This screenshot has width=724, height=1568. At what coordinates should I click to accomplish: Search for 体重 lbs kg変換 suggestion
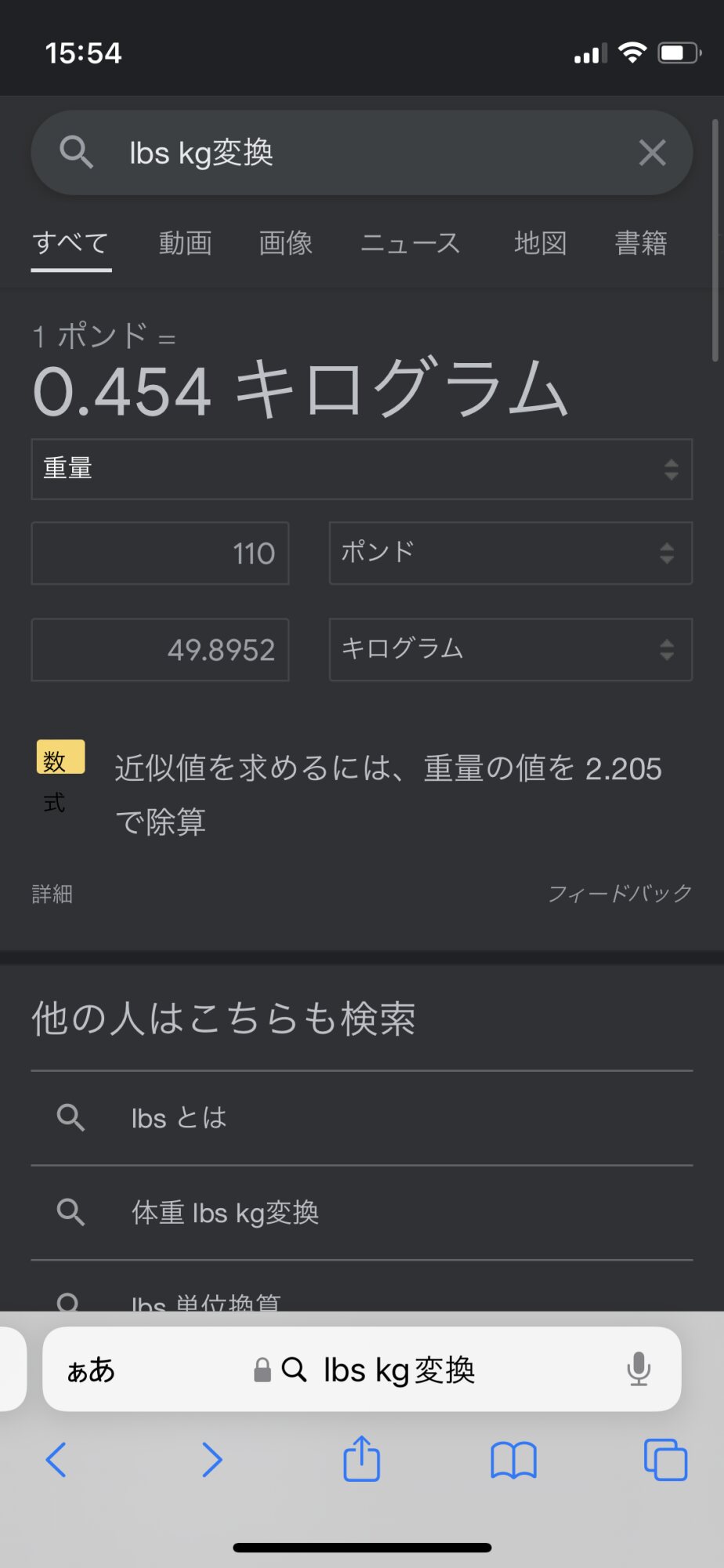pyautogui.click(x=225, y=1213)
